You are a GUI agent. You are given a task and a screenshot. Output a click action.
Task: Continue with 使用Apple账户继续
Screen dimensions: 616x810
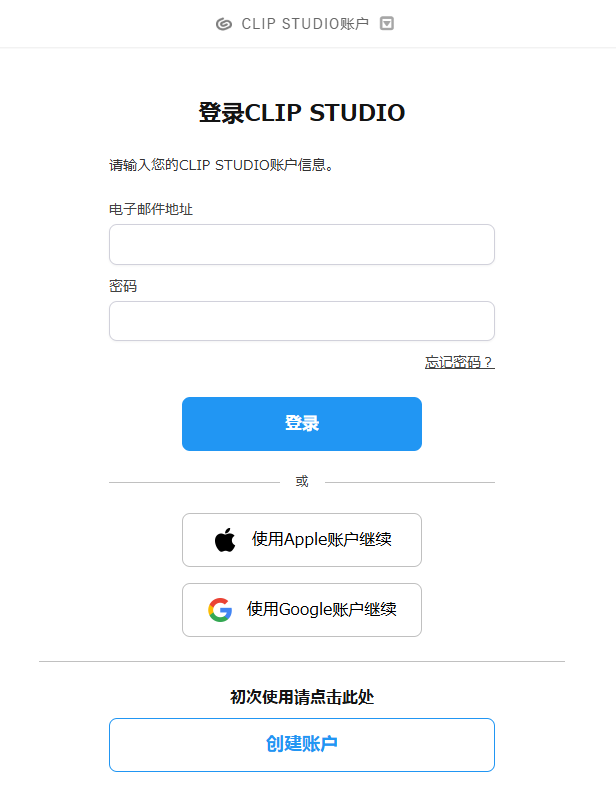301,540
